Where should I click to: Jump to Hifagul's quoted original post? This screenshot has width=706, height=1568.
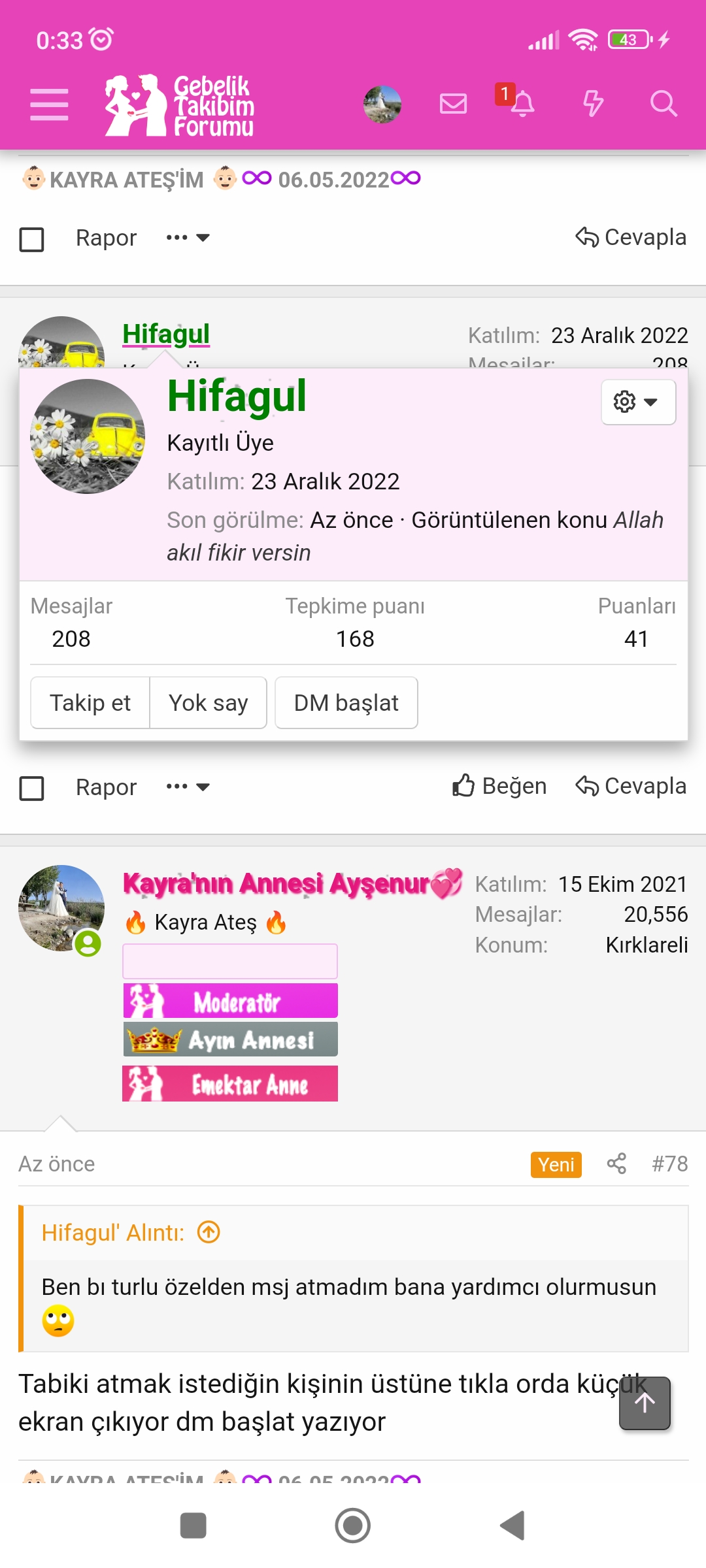pyautogui.click(x=209, y=1233)
